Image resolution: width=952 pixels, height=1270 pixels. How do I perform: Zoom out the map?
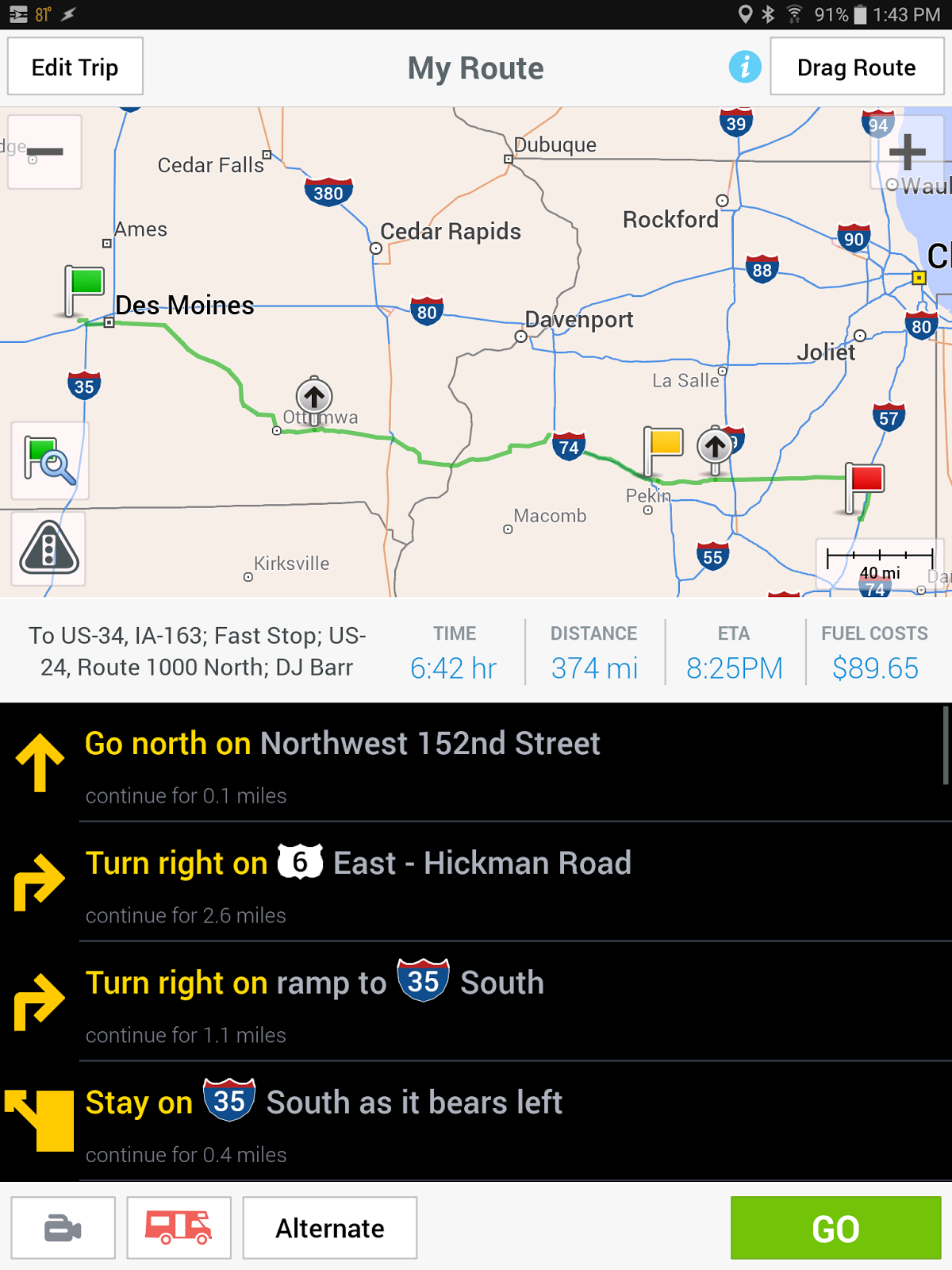tap(45, 152)
